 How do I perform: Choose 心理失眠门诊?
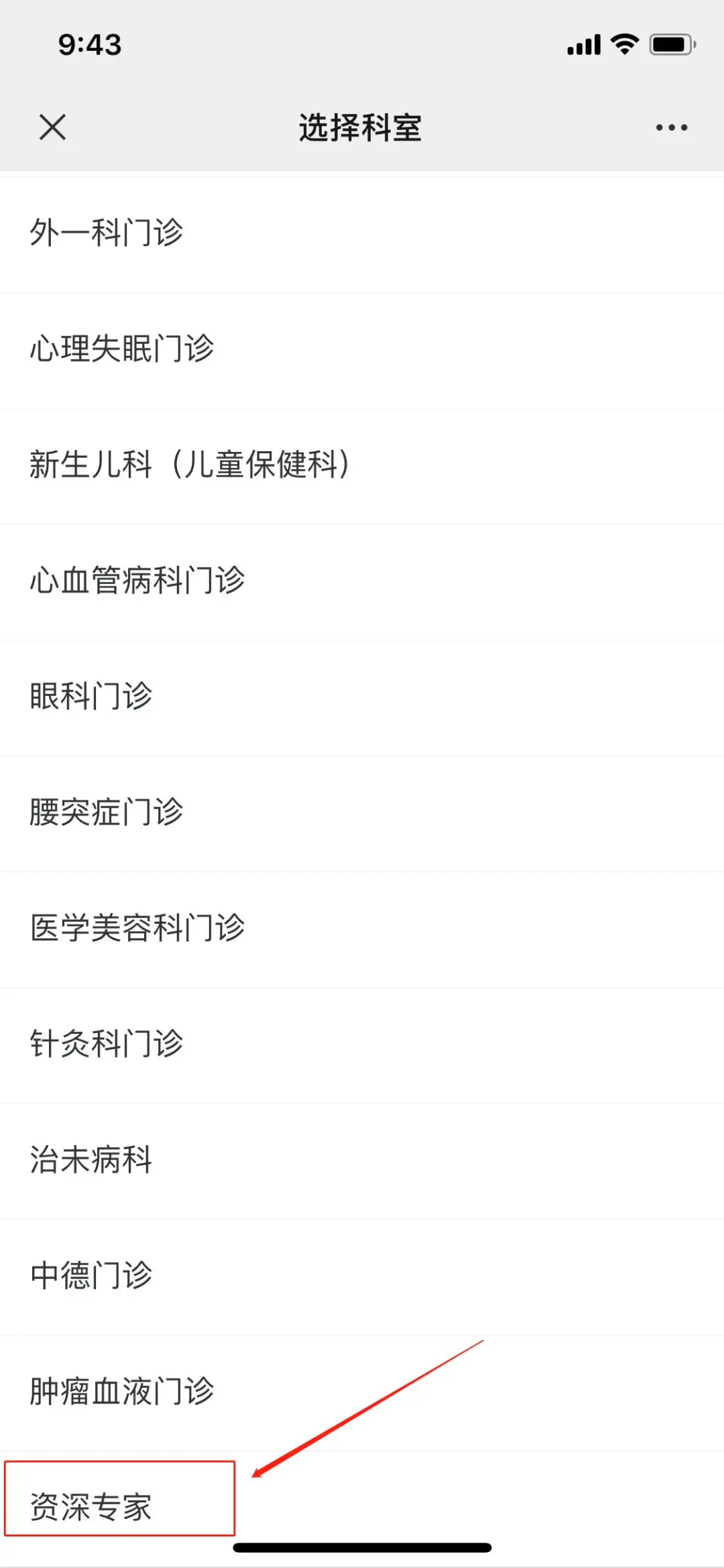pos(362,350)
